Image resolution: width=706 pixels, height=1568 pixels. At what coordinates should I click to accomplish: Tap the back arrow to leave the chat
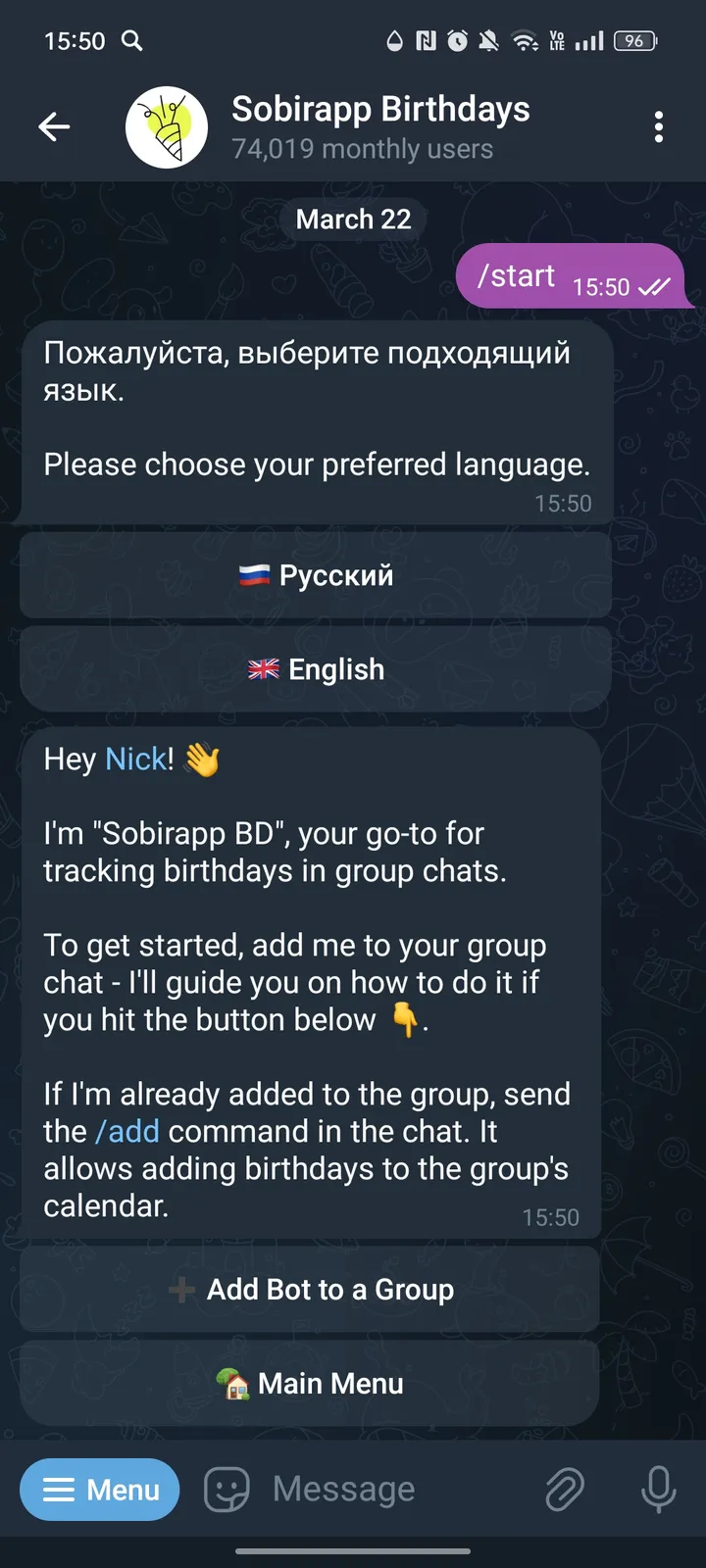click(x=54, y=126)
